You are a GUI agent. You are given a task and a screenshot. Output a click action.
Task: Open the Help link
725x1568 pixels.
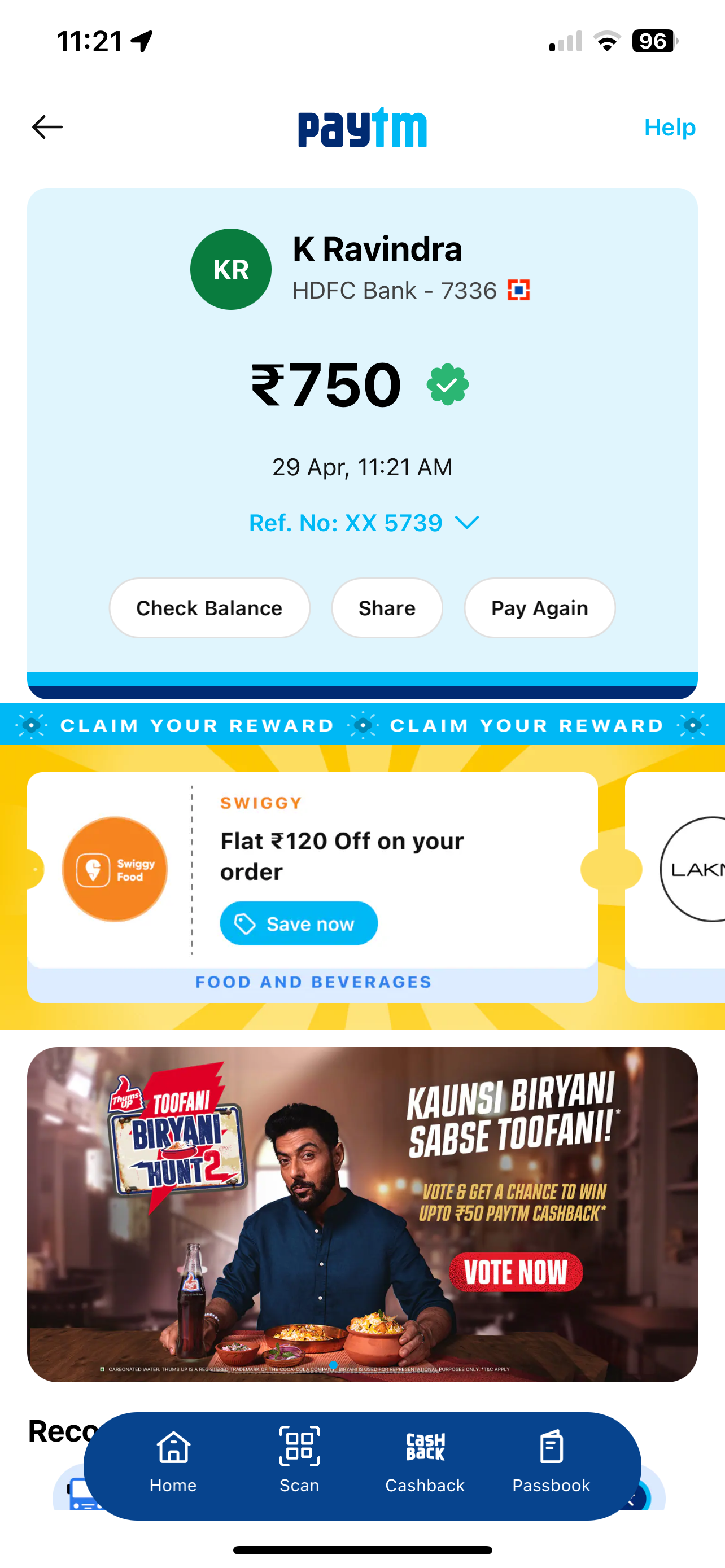pos(669,127)
